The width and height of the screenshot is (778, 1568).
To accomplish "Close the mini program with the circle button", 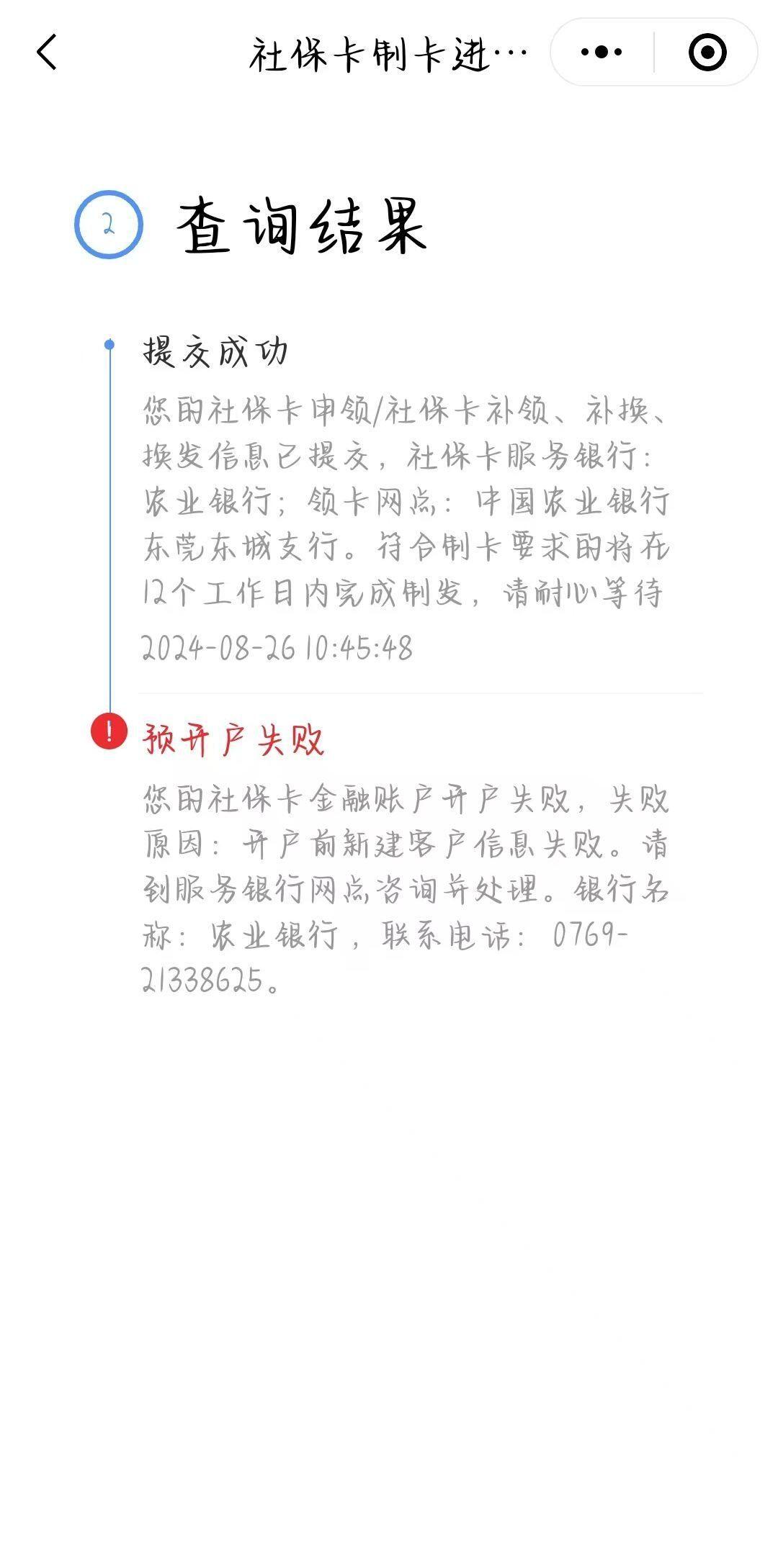I will 707,52.
